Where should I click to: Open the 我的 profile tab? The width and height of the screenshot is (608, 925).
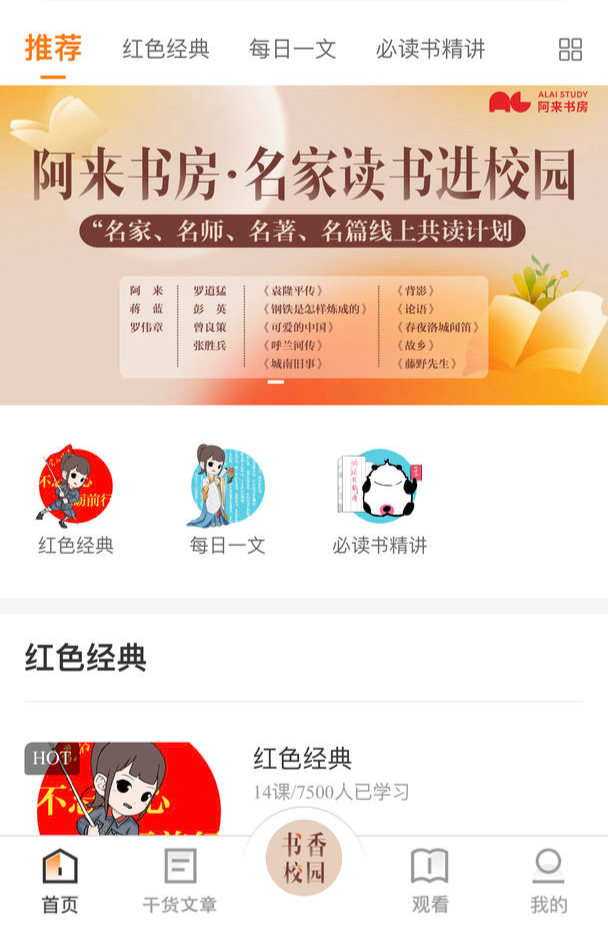pyautogui.click(x=548, y=880)
